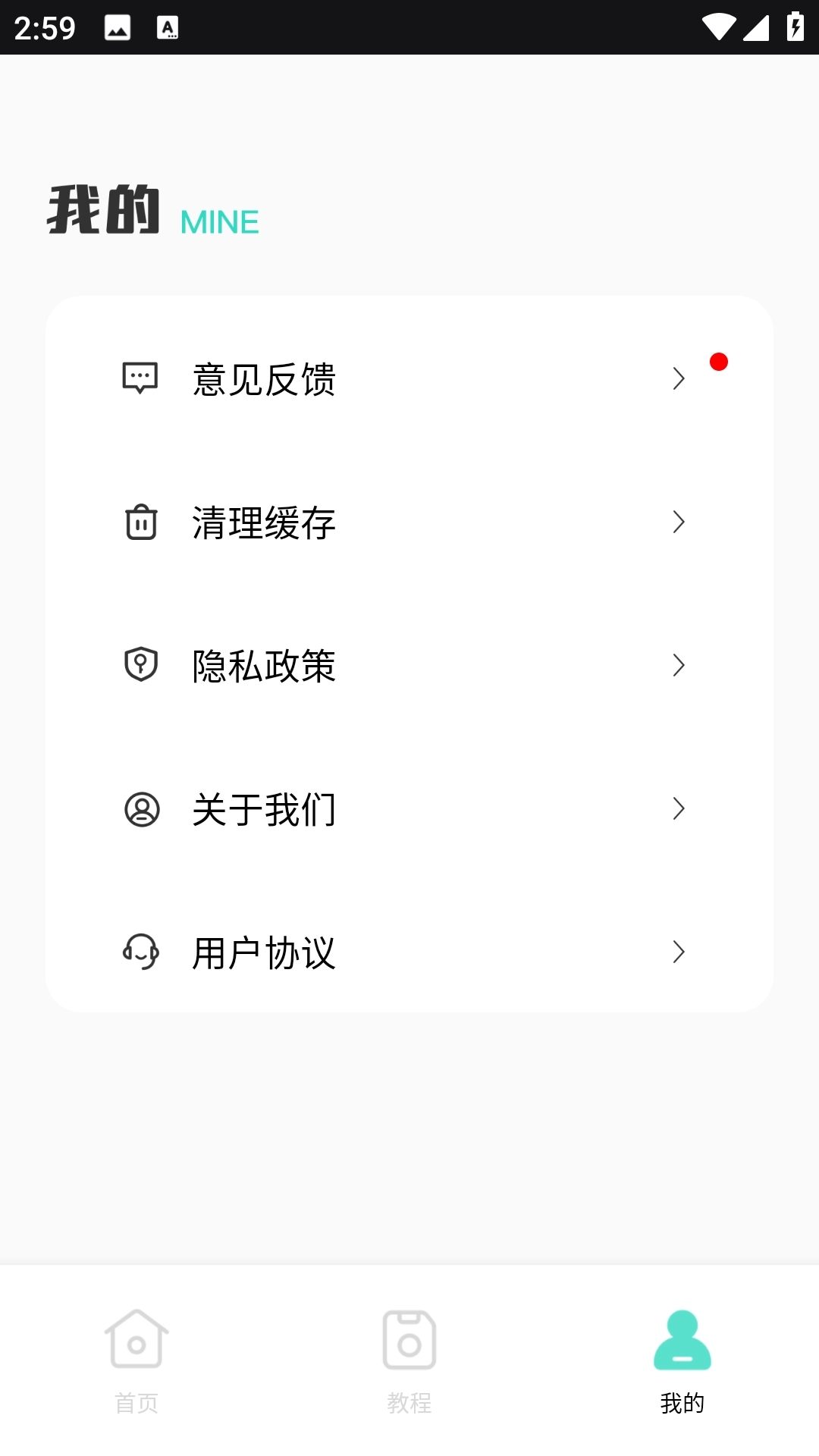Click the headset icon beside 用户协议
The height and width of the screenshot is (1456, 819).
pos(140,952)
